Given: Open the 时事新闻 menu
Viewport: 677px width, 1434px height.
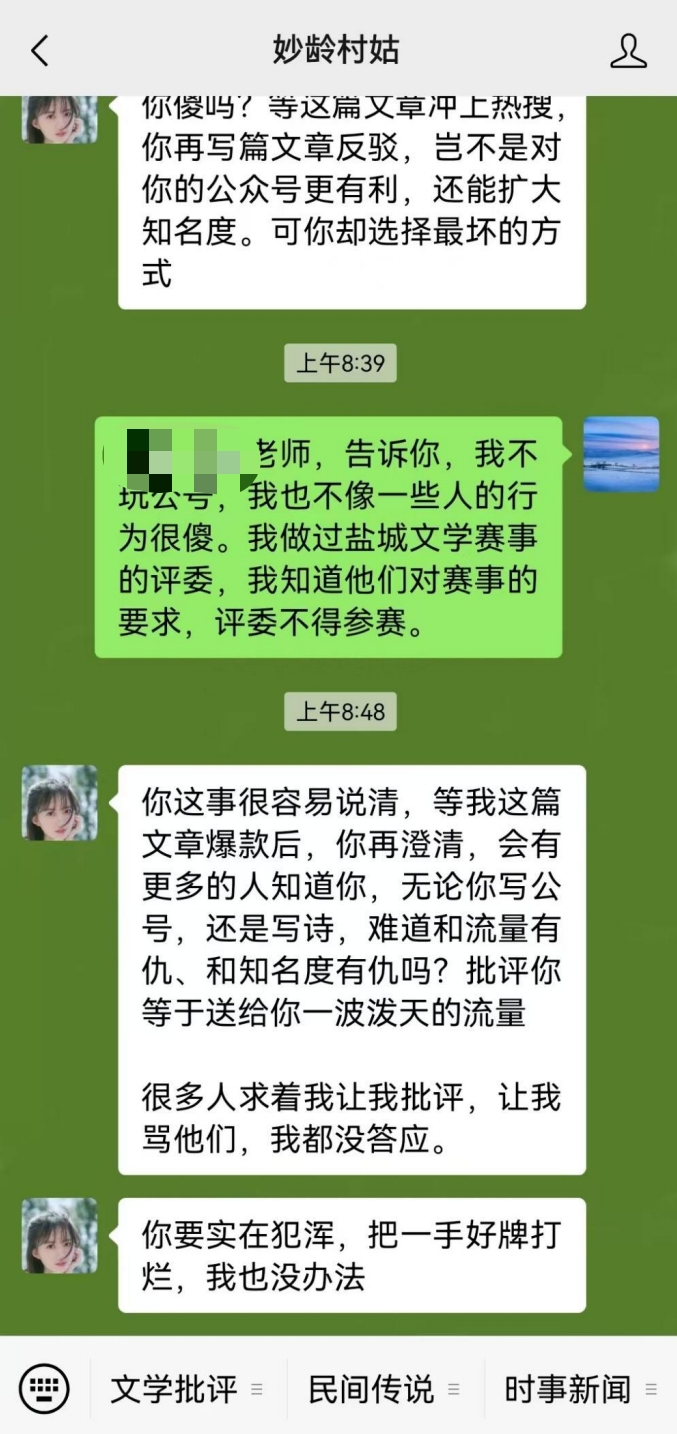Looking at the screenshot, I should [580, 1389].
